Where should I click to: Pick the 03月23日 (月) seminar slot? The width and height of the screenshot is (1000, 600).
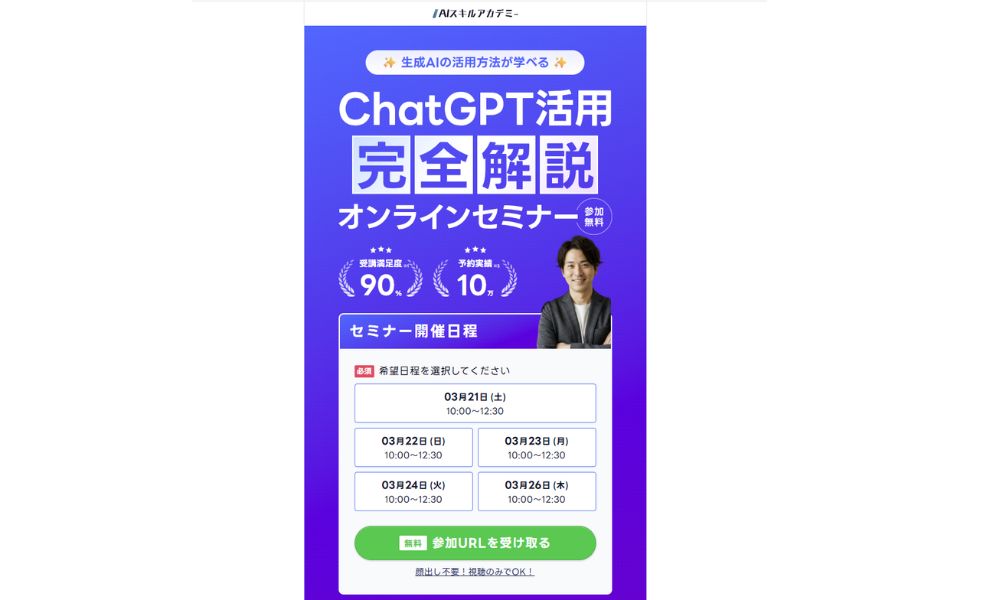(x=536, y=447)
